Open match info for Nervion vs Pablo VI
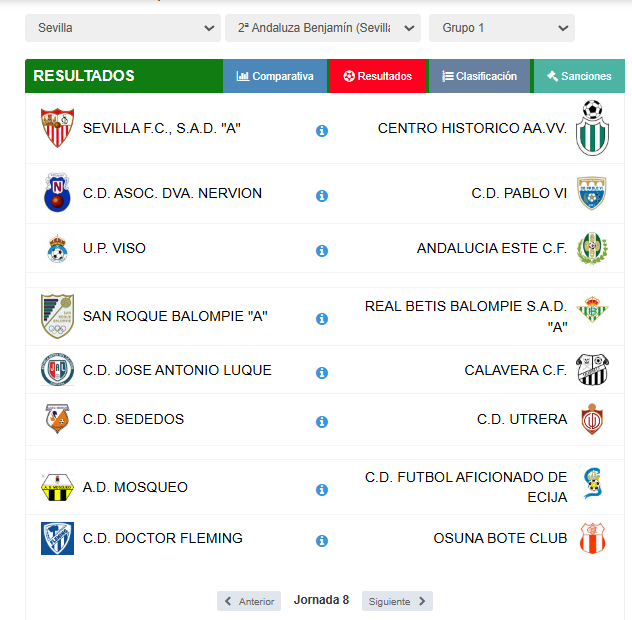 [x=322, y=196]
